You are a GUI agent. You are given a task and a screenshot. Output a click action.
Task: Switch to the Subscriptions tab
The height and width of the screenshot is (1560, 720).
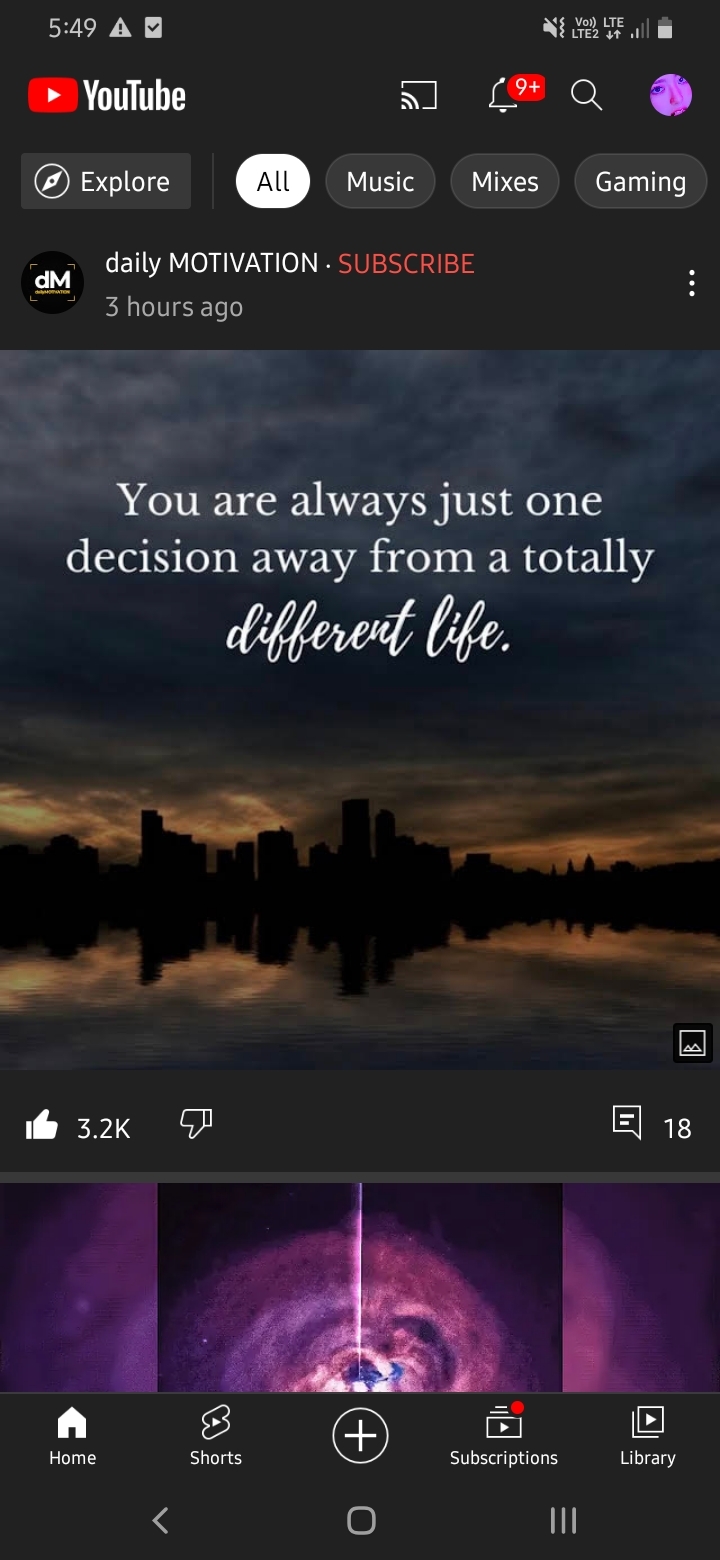pyautogui.click(x=504, y=1435)
